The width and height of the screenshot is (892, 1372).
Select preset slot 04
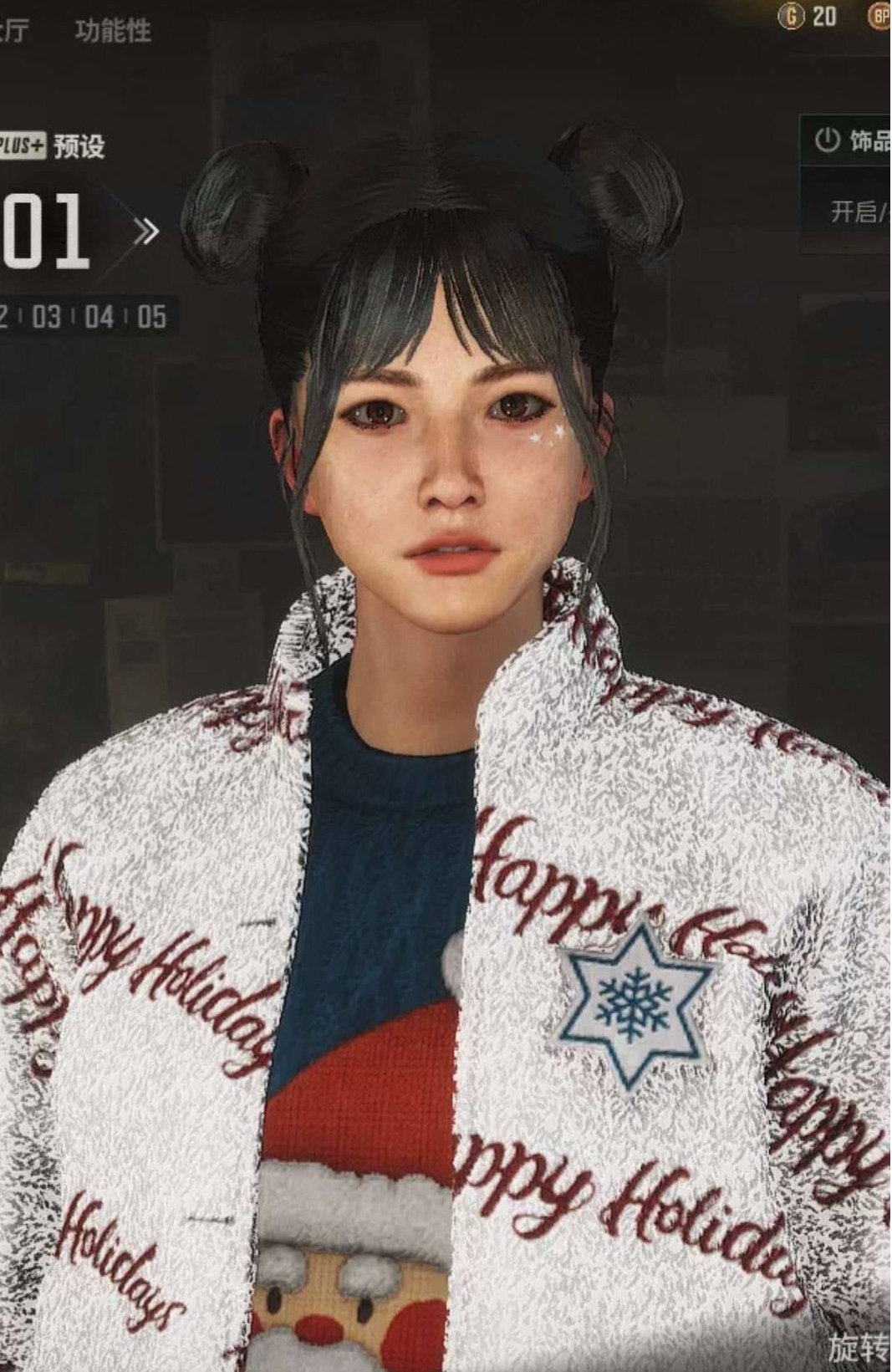(x=99, y=317)
